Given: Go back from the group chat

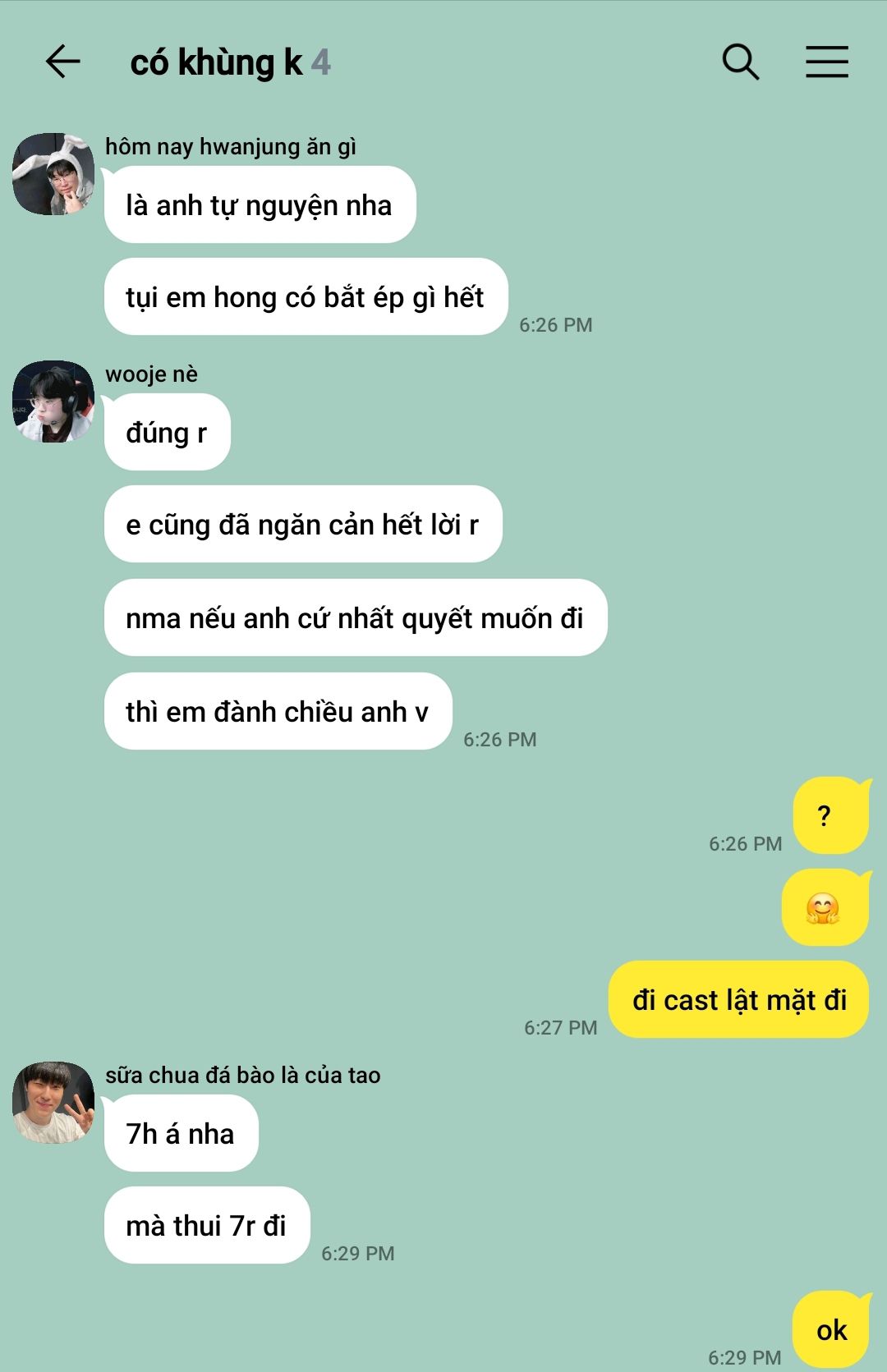Looking at the screenshot, I should pos(62,62).
